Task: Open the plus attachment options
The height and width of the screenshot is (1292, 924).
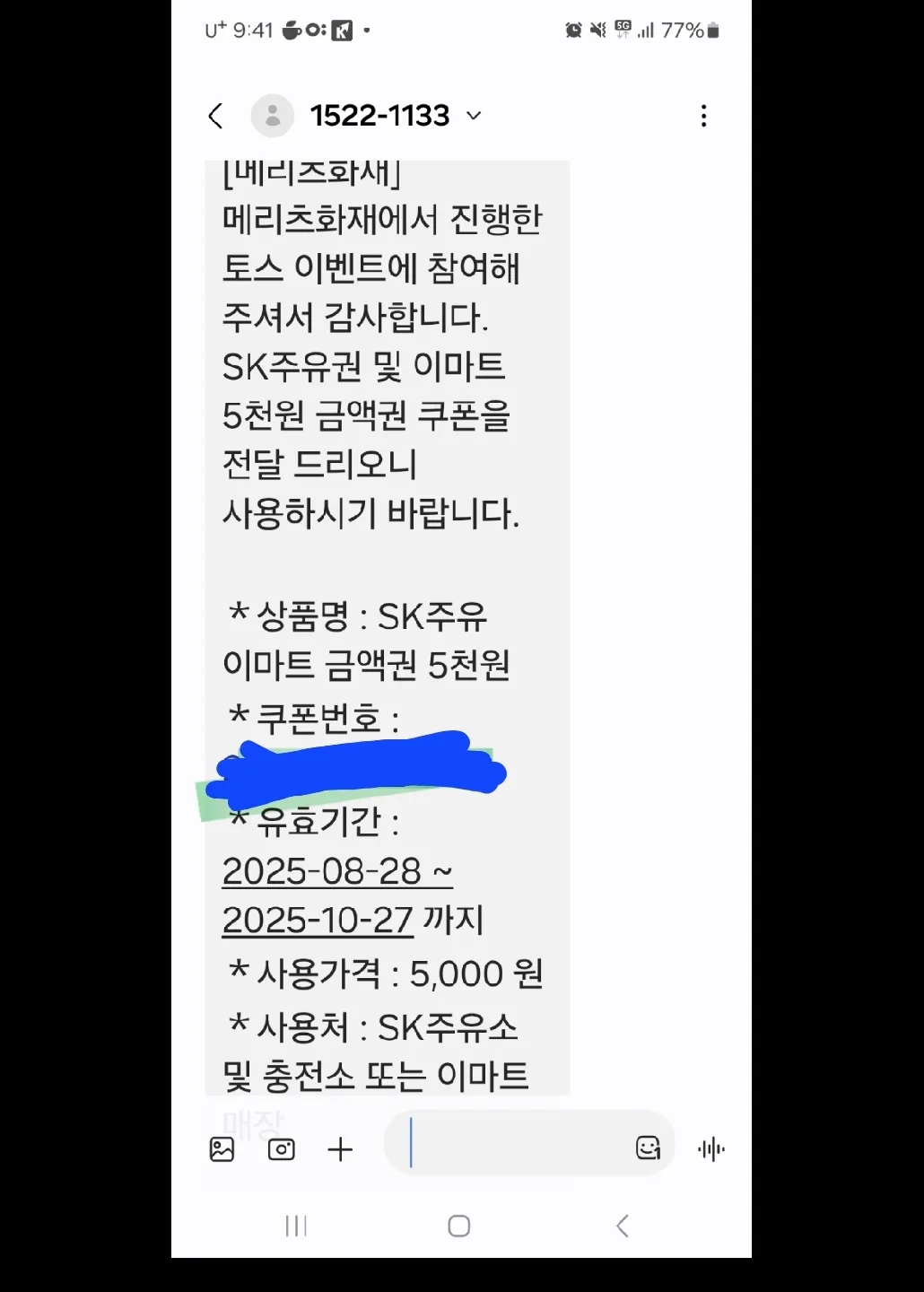Action: pyautogui.click(x=341, y=1149)
